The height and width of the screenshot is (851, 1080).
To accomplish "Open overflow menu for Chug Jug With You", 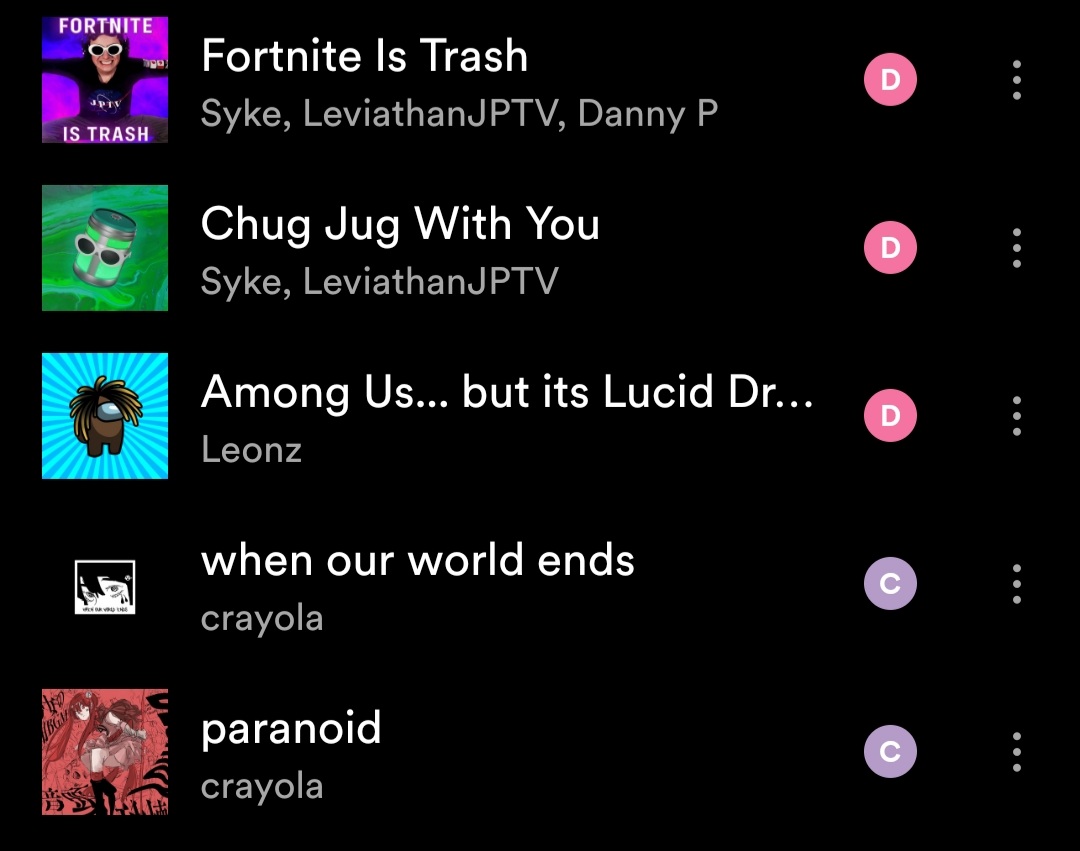I will pyautogui.click(x=1016, y=248).
